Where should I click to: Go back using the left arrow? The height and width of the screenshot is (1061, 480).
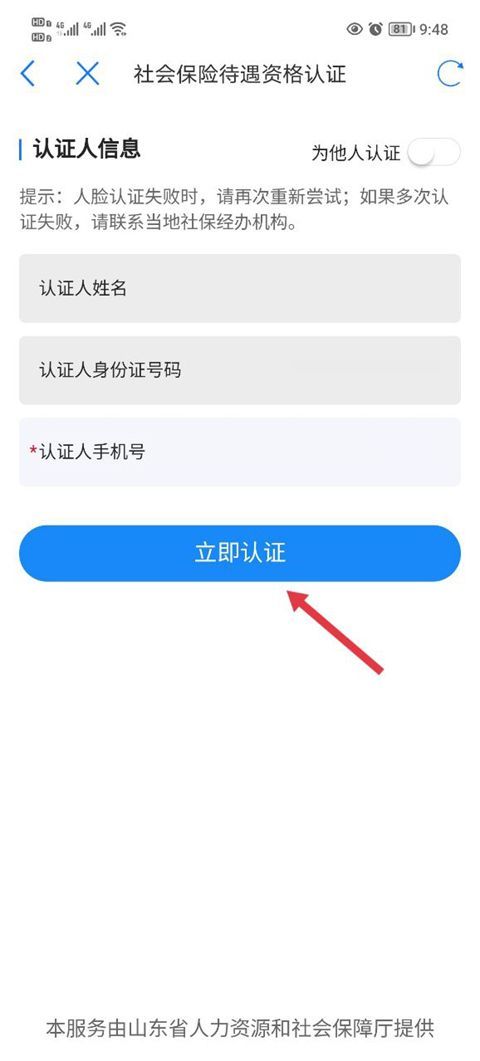coord(27,73)
